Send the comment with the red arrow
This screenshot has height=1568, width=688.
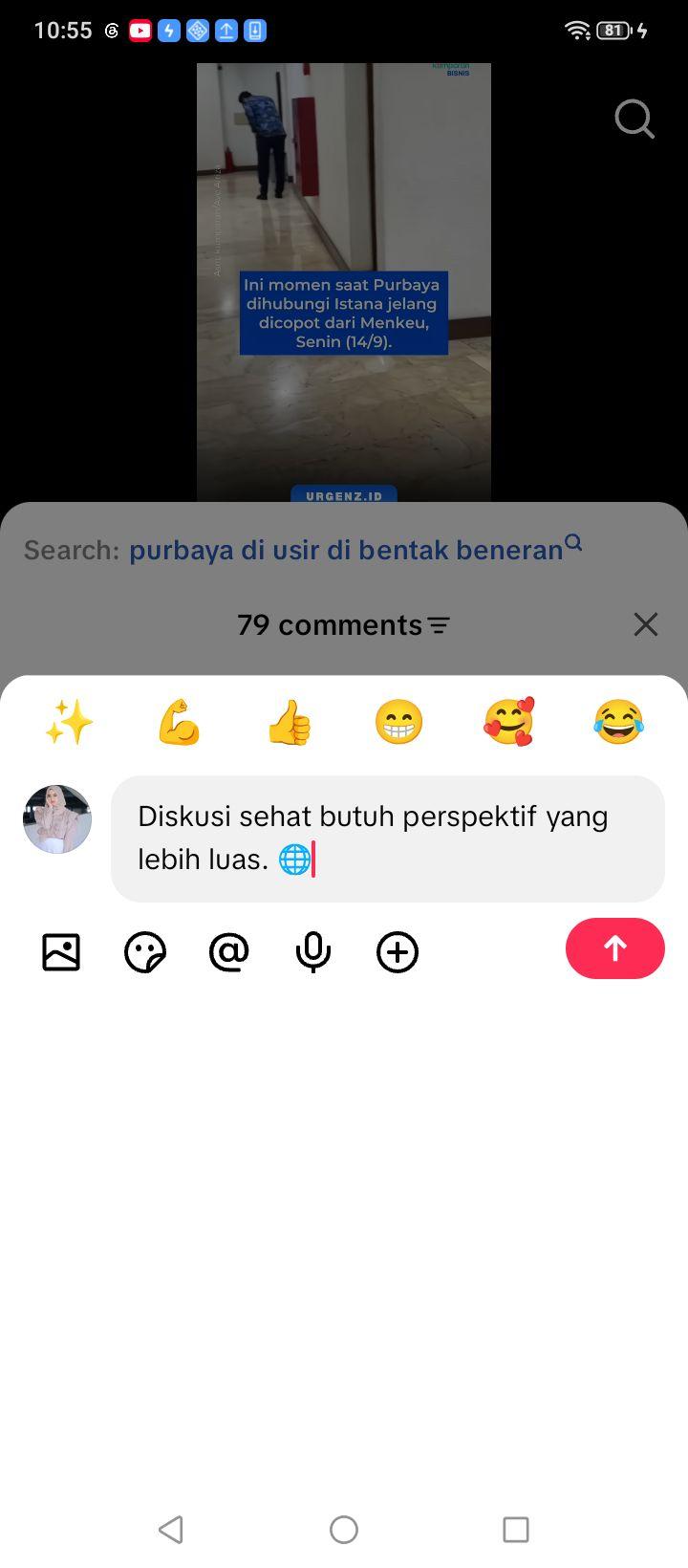click(x=614, y=948)
